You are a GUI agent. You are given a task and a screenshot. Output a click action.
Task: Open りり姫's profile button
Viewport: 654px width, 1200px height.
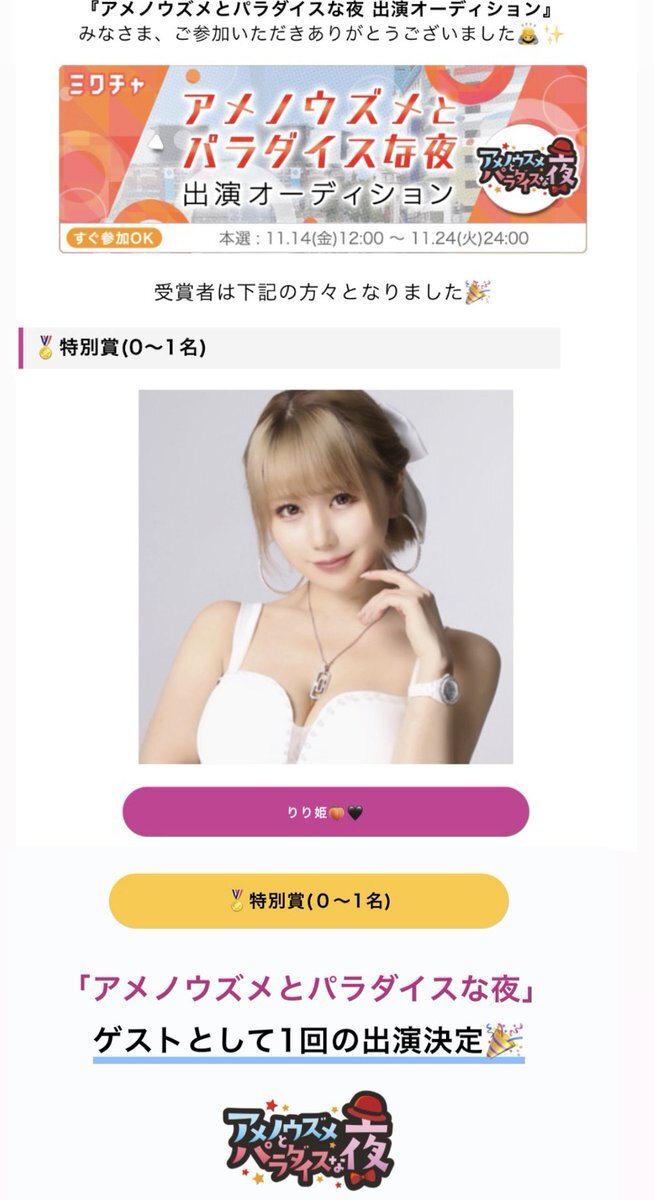pyautogui.click(x=325, y=811)
